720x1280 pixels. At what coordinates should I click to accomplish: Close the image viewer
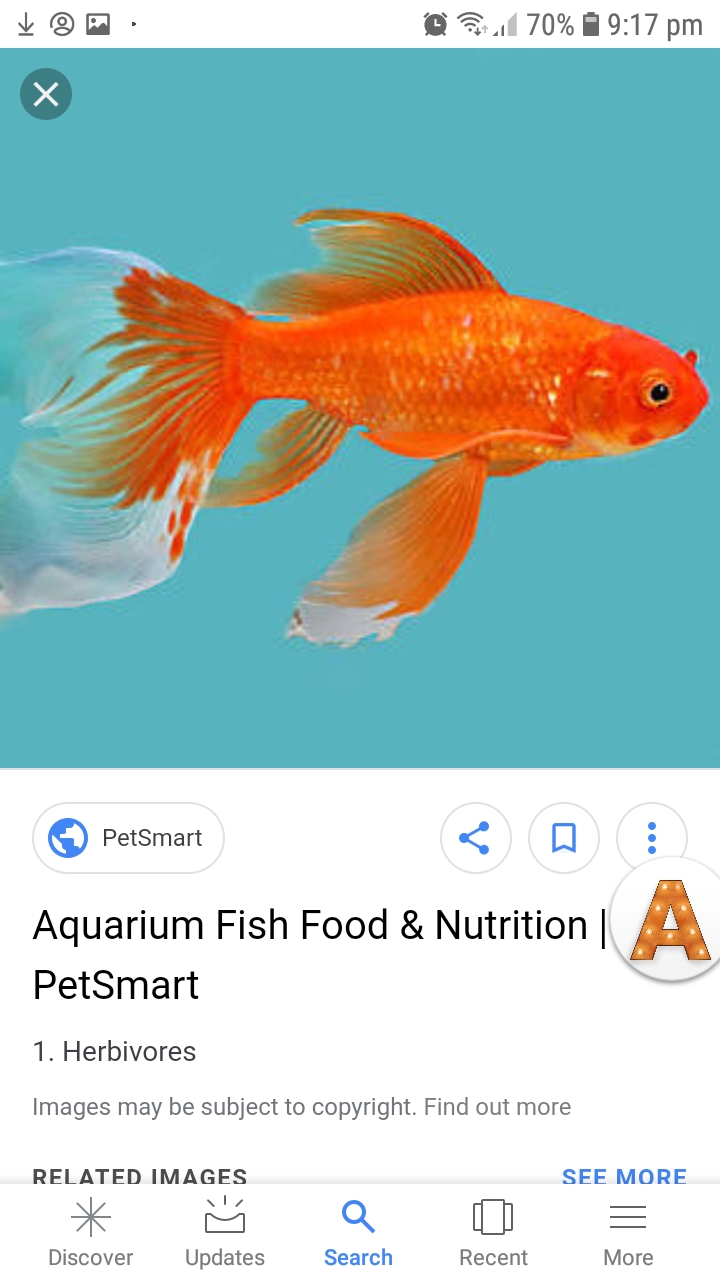click(x=46, y=95)
